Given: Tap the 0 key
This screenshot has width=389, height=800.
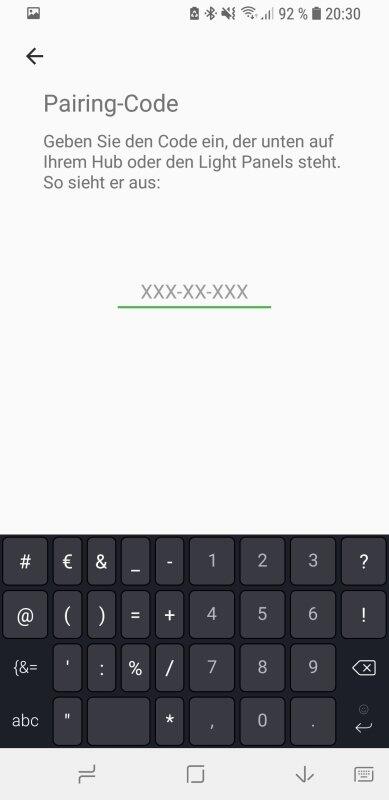Looking at the screenshot, I should 262,721.
